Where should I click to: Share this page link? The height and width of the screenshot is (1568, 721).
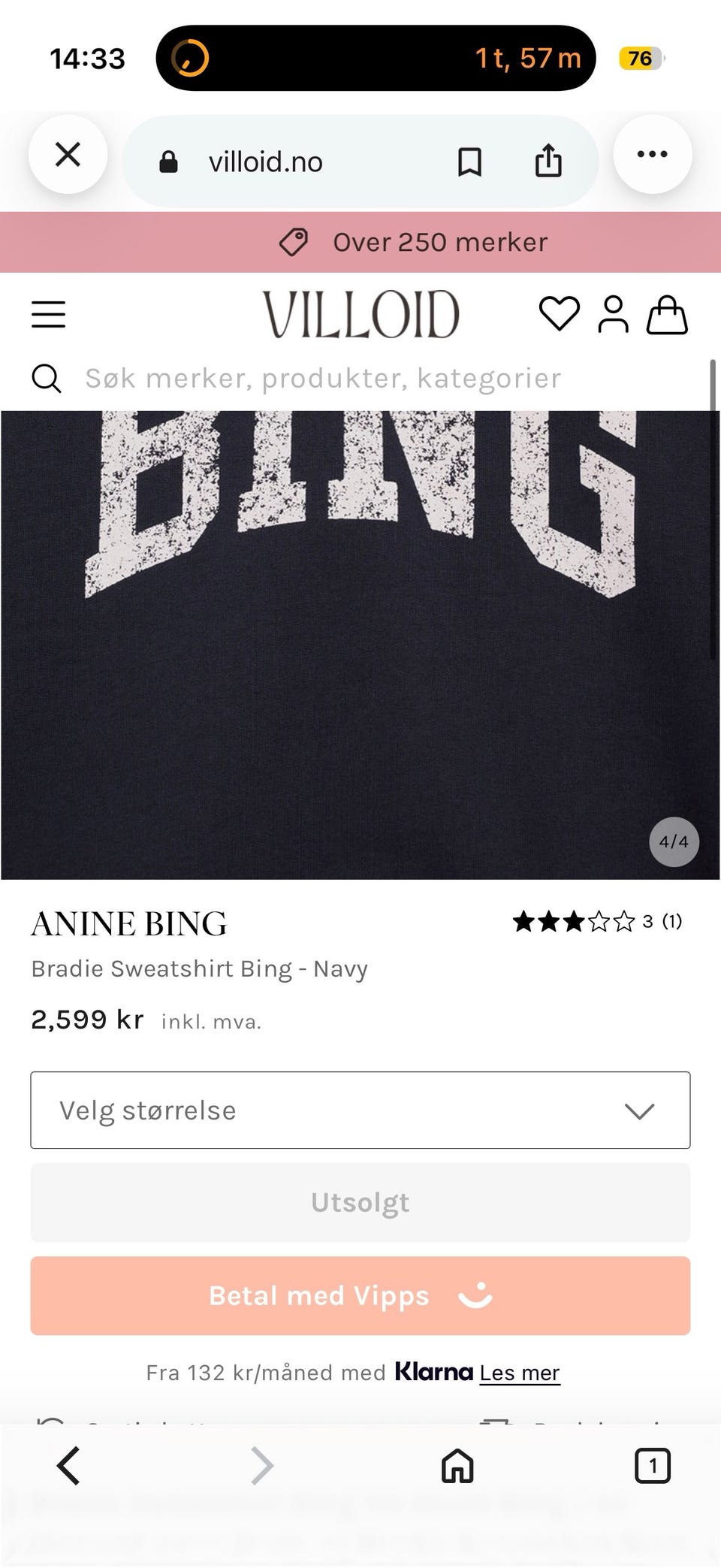[548, 161]
